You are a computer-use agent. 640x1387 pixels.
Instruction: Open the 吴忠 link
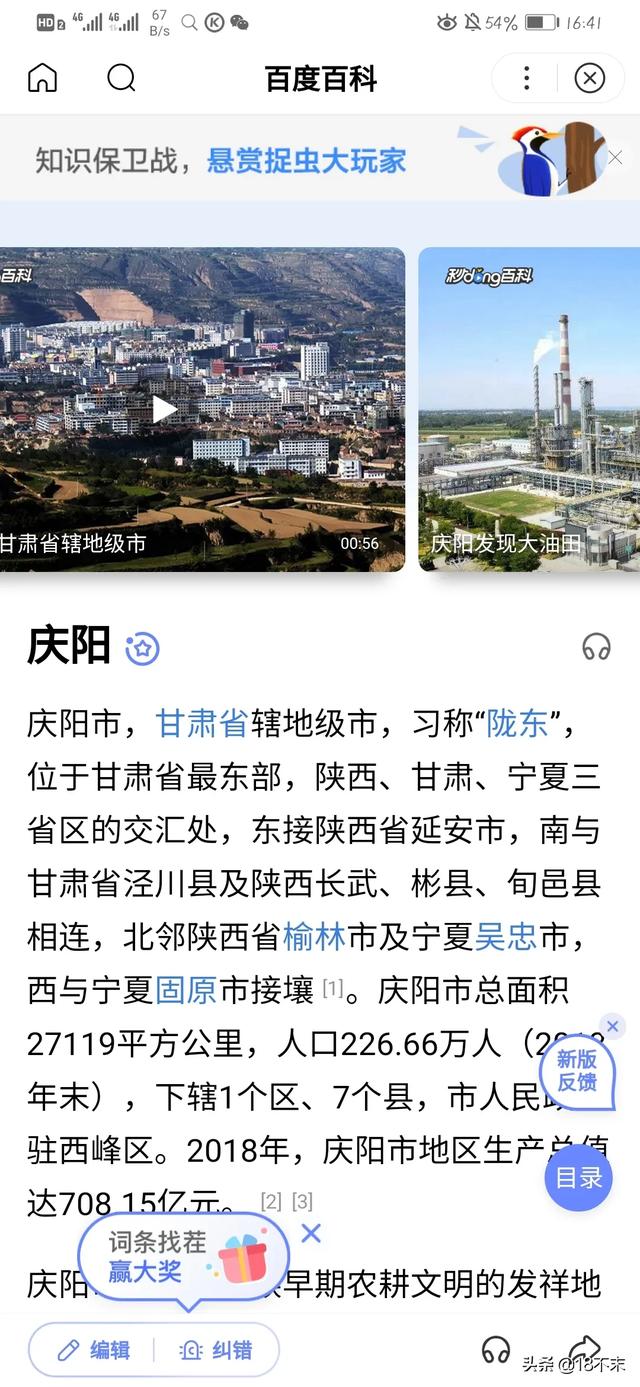coord(506,937)
